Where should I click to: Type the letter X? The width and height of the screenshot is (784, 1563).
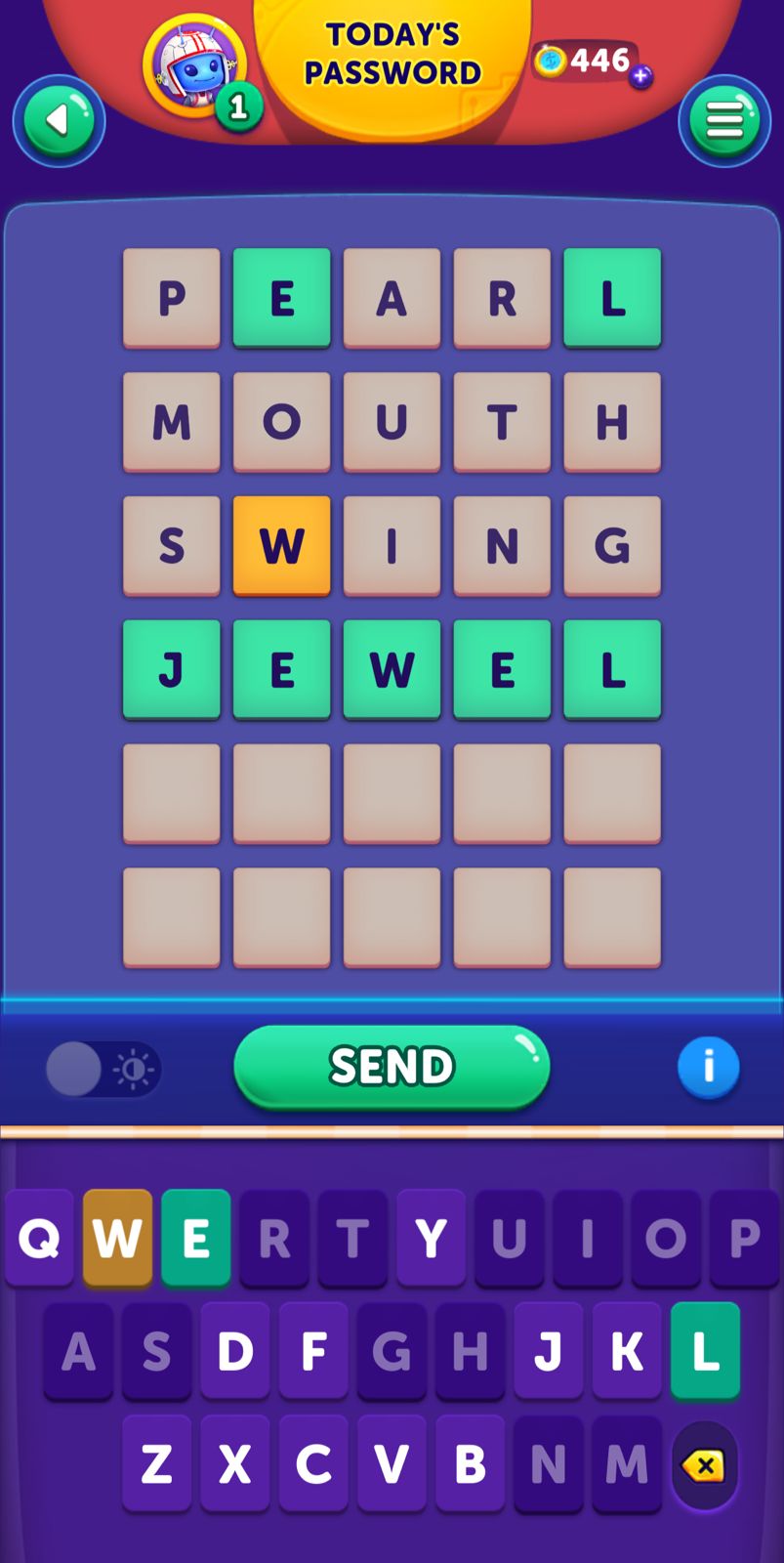click(x=234, y=1463)
